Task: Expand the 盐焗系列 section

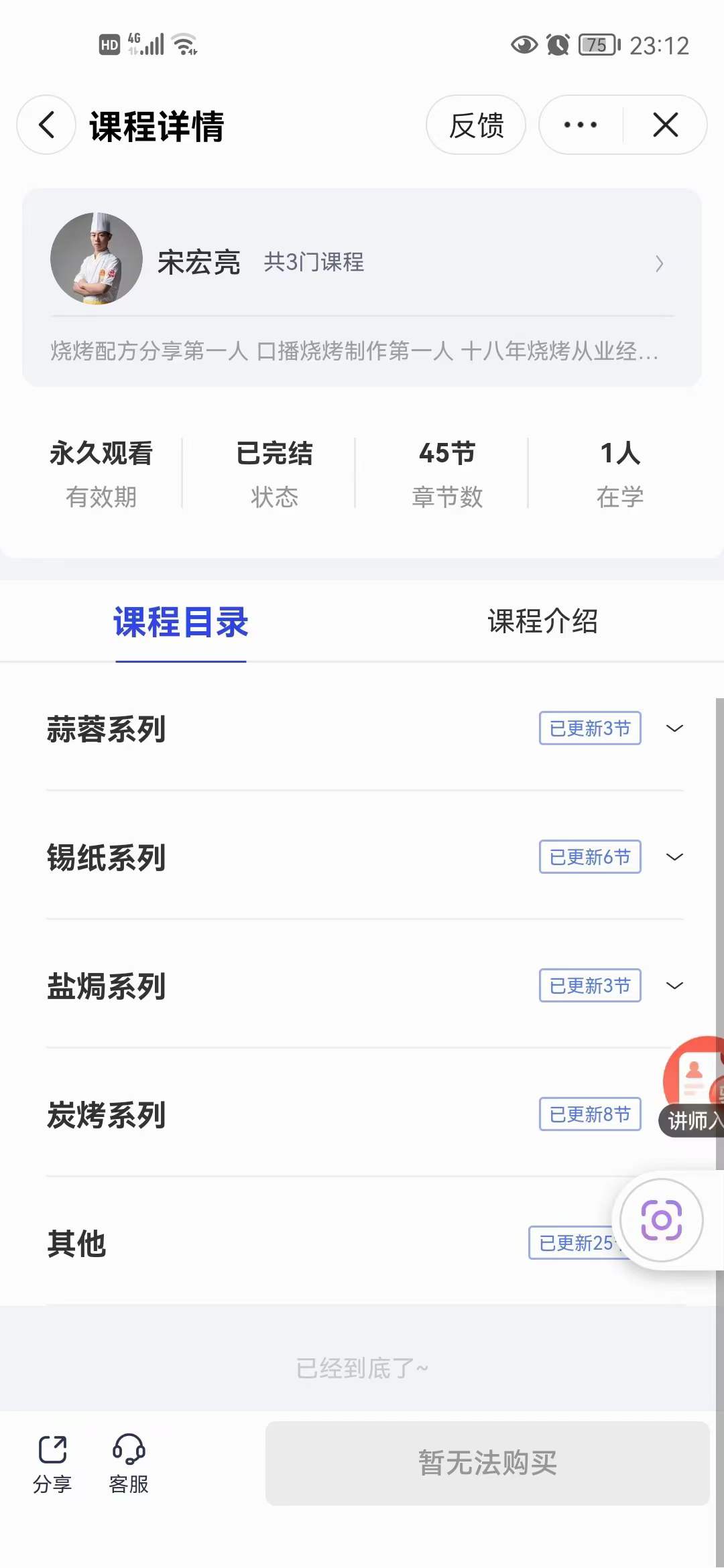Action: (x=674, y=986)
